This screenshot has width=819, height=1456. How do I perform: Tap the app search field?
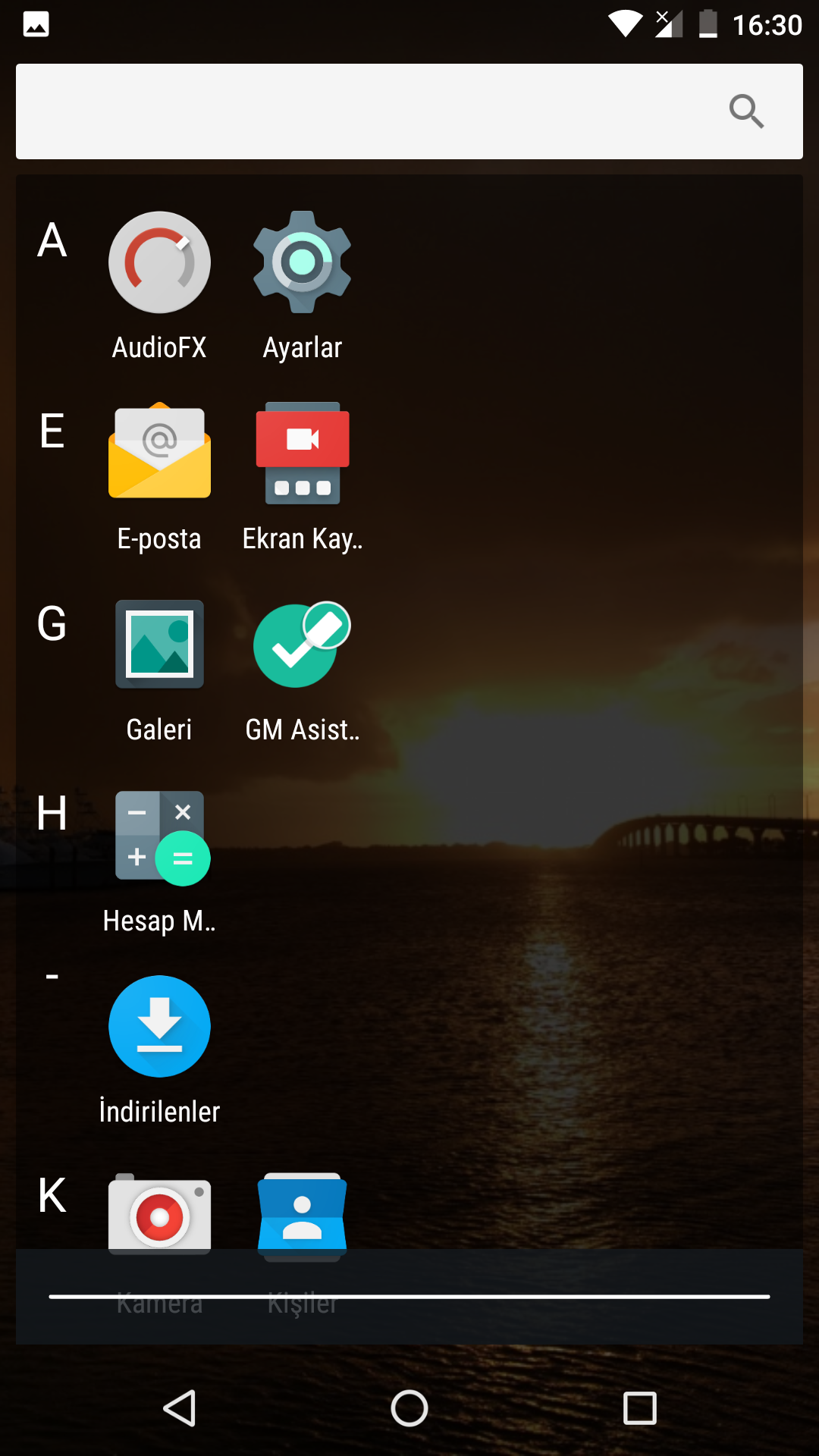click(364, 111)
